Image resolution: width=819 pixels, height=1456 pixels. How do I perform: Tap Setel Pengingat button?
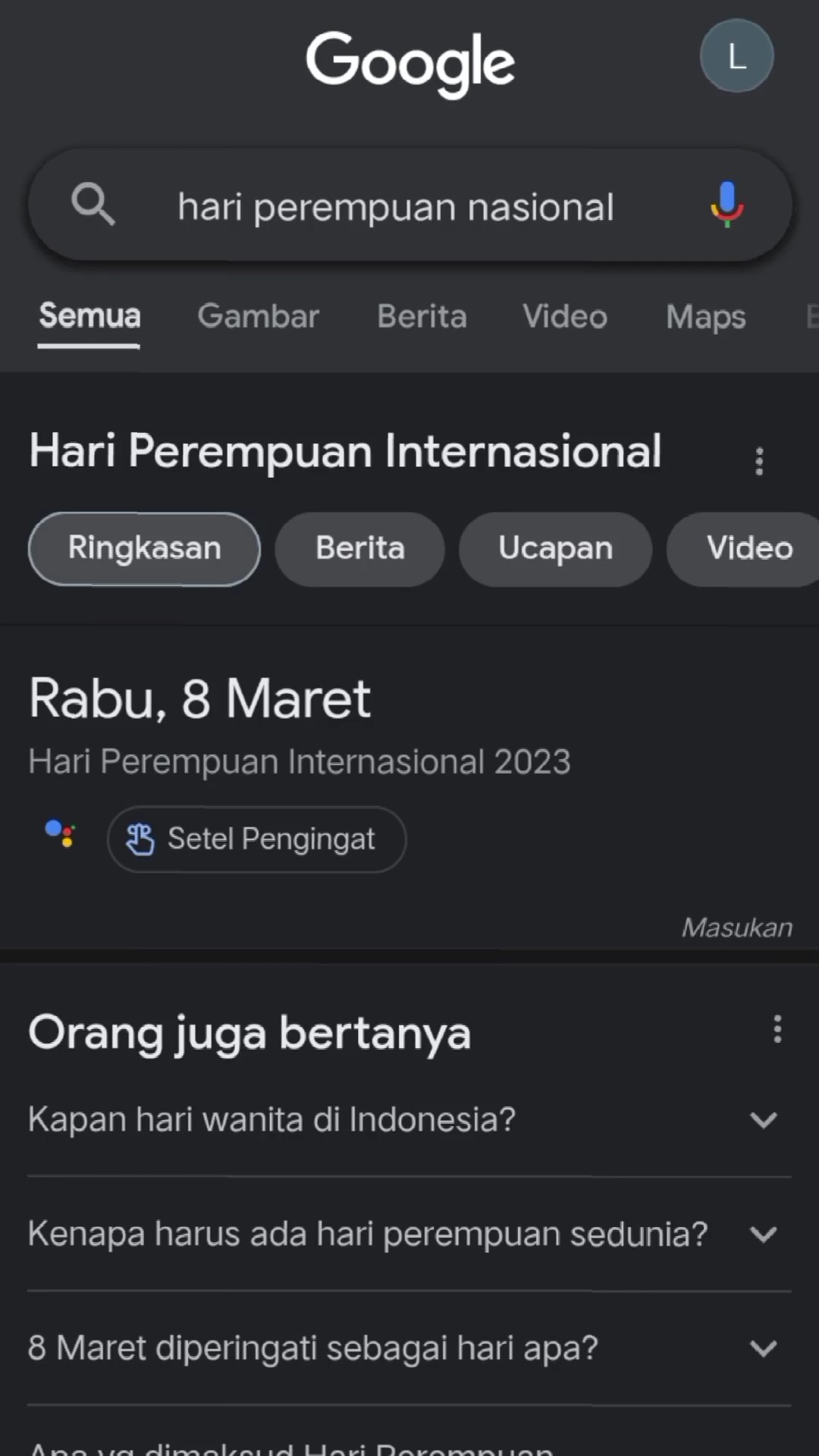coord(257,839)
